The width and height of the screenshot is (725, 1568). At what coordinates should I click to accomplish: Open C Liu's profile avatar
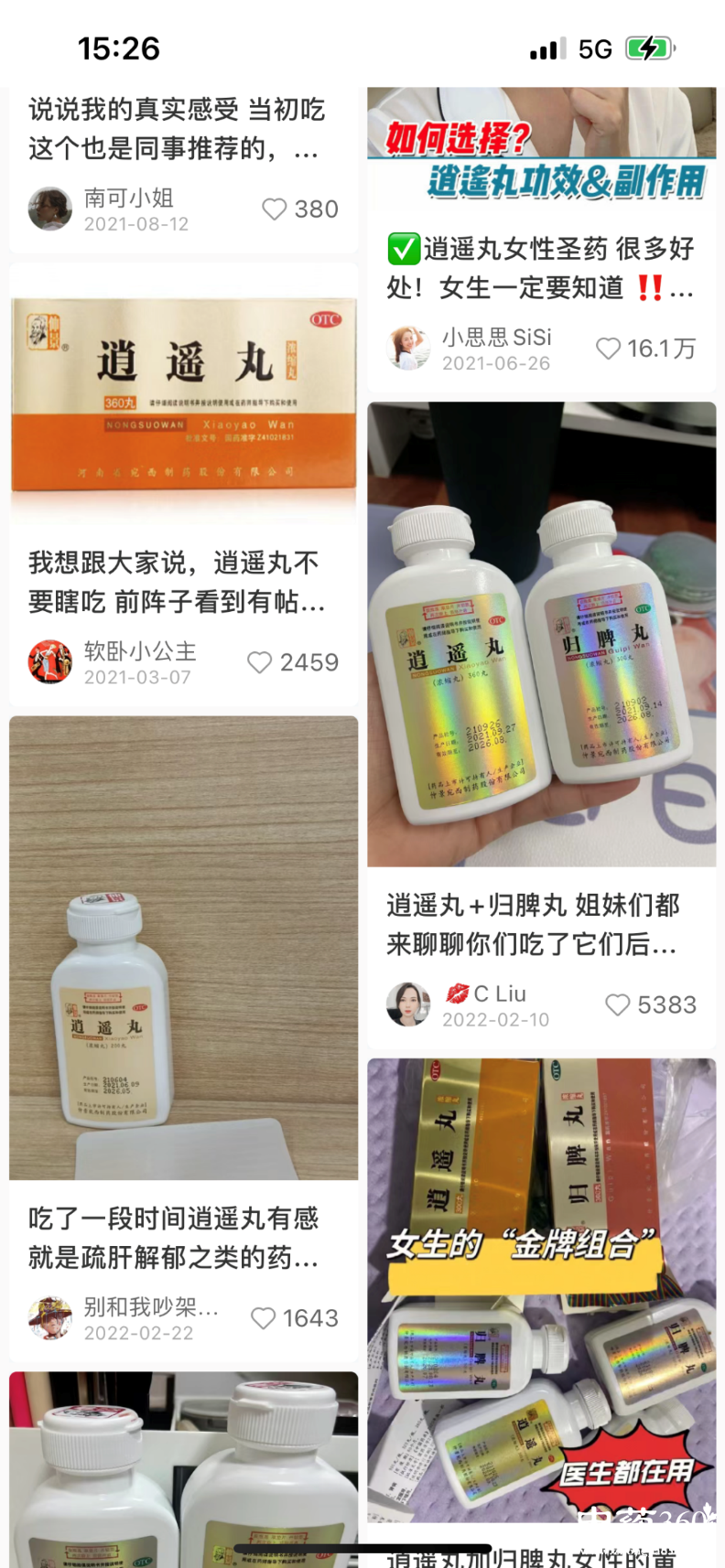(408, 1004)
